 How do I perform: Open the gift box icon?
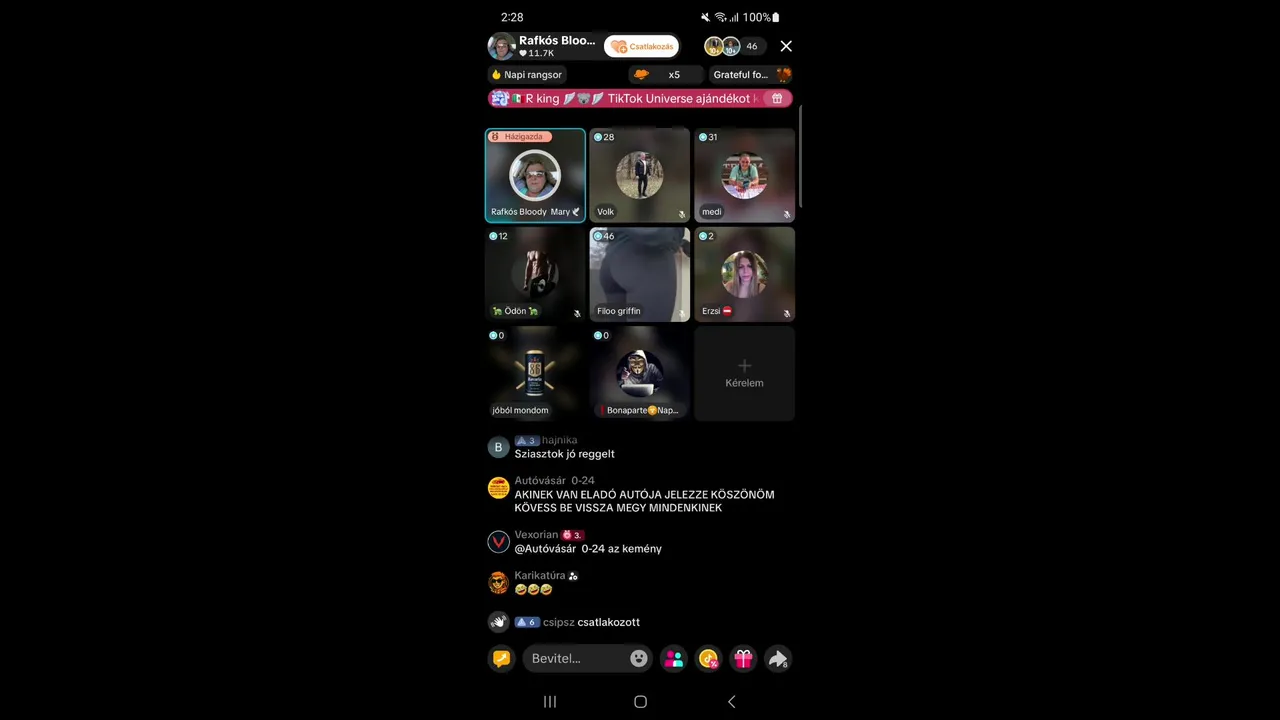click(743, 658)
